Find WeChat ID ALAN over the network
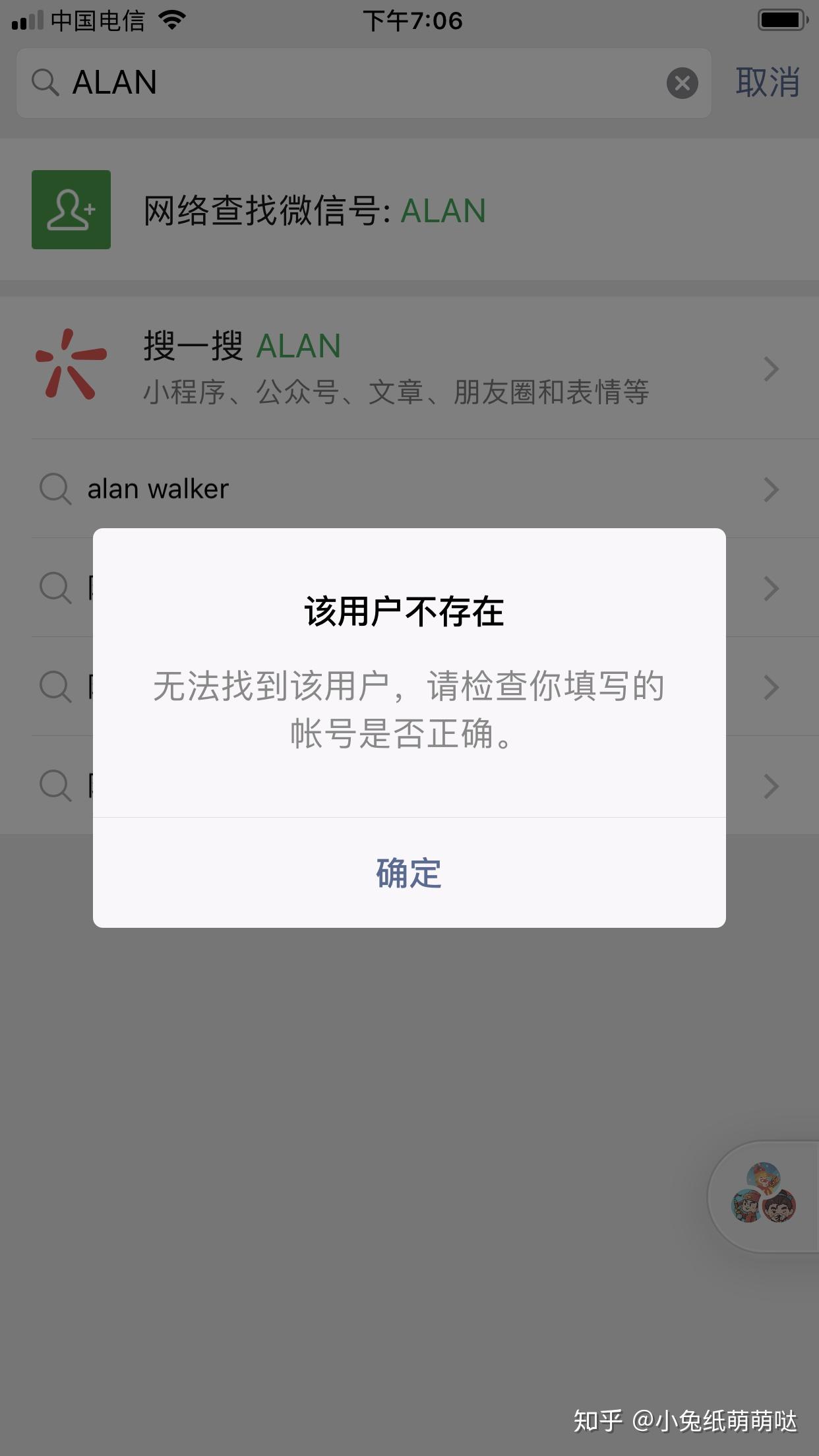819x1456 pixels. [315, 211]
